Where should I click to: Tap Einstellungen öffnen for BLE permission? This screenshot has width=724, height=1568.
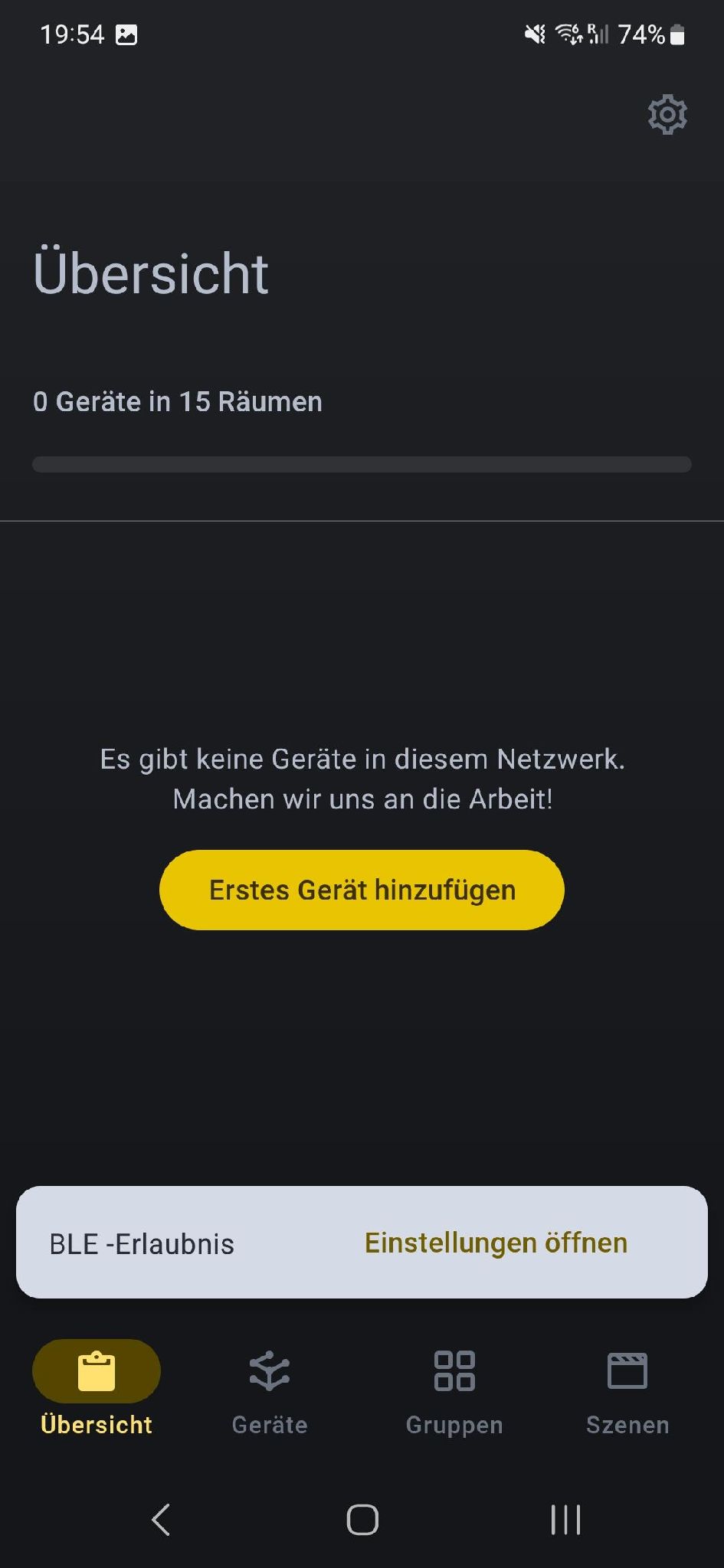496,1243
